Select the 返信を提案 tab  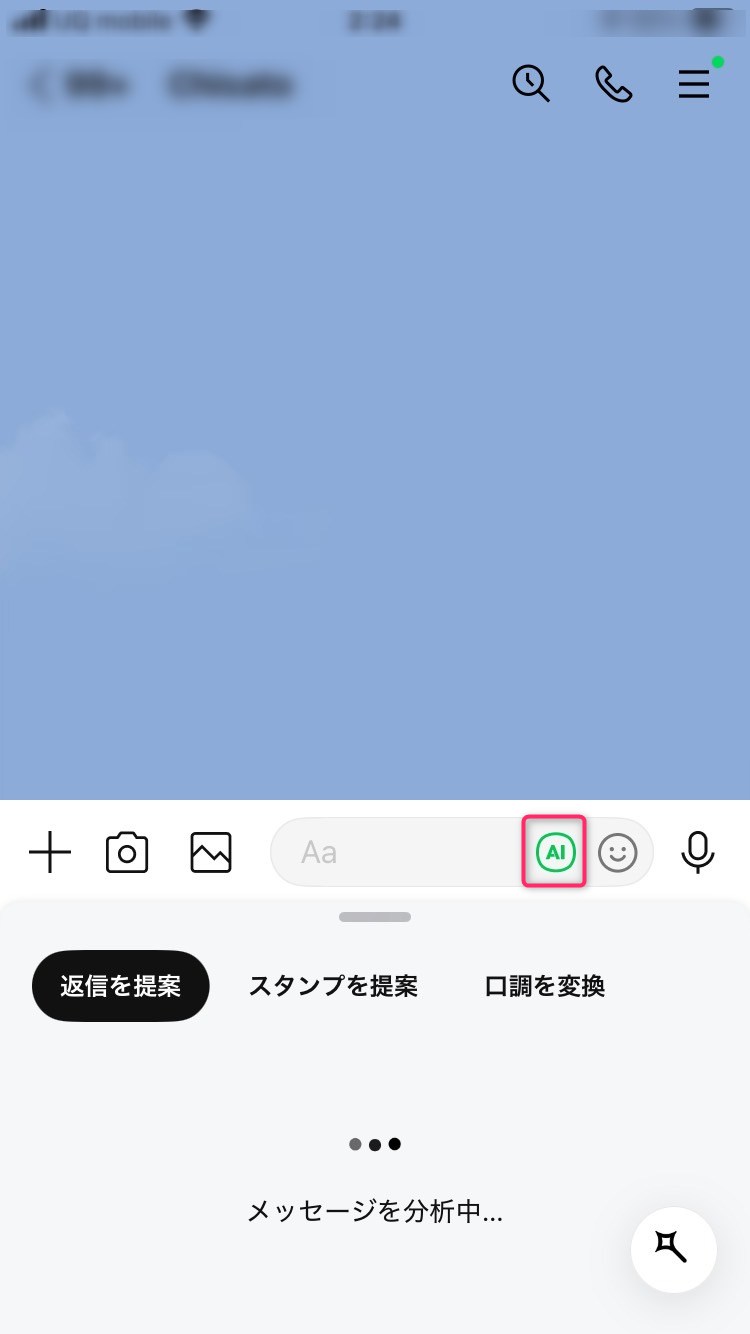pyautogui.click(x=121, y=986)
